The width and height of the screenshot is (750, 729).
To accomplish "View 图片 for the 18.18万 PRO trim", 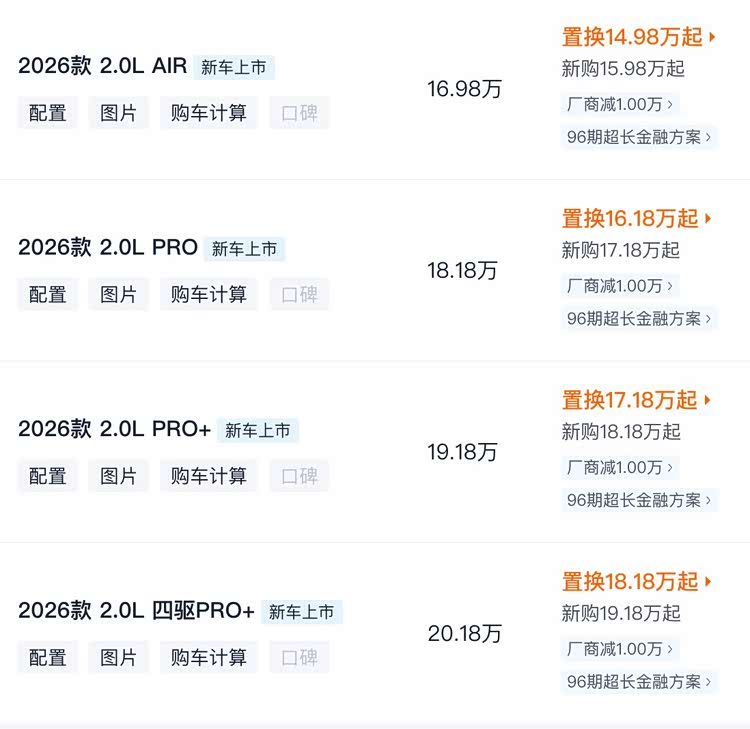I will point(119,294).
